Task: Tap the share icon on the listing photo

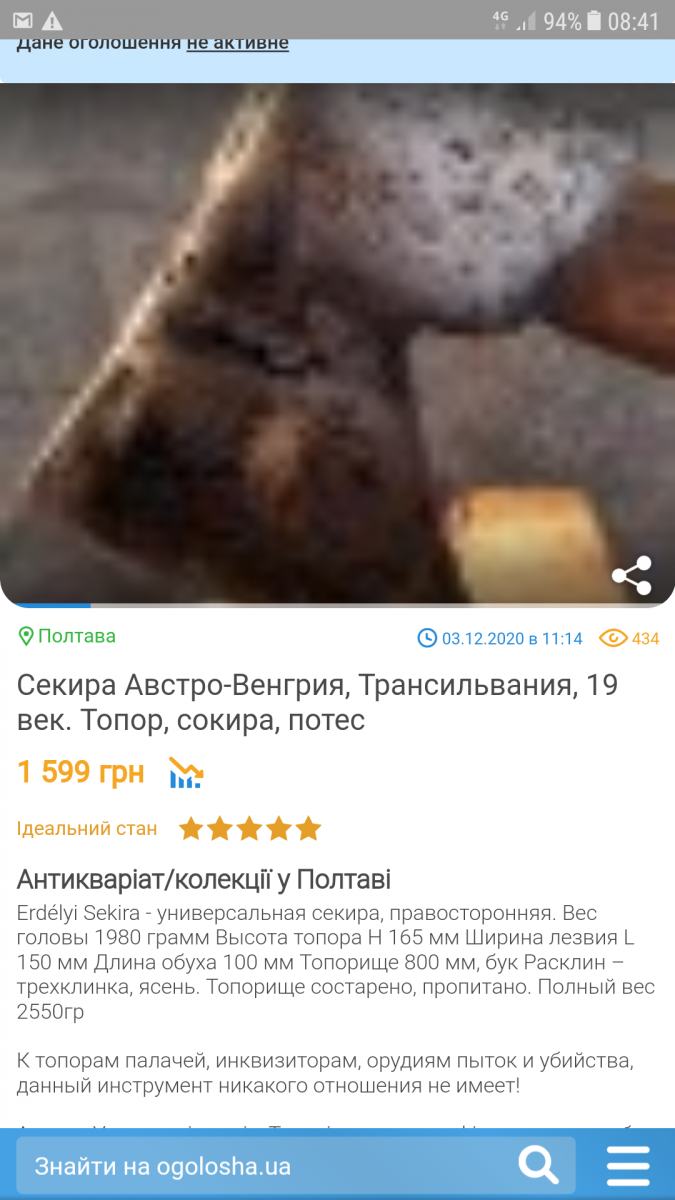Action: coord(631,575)
